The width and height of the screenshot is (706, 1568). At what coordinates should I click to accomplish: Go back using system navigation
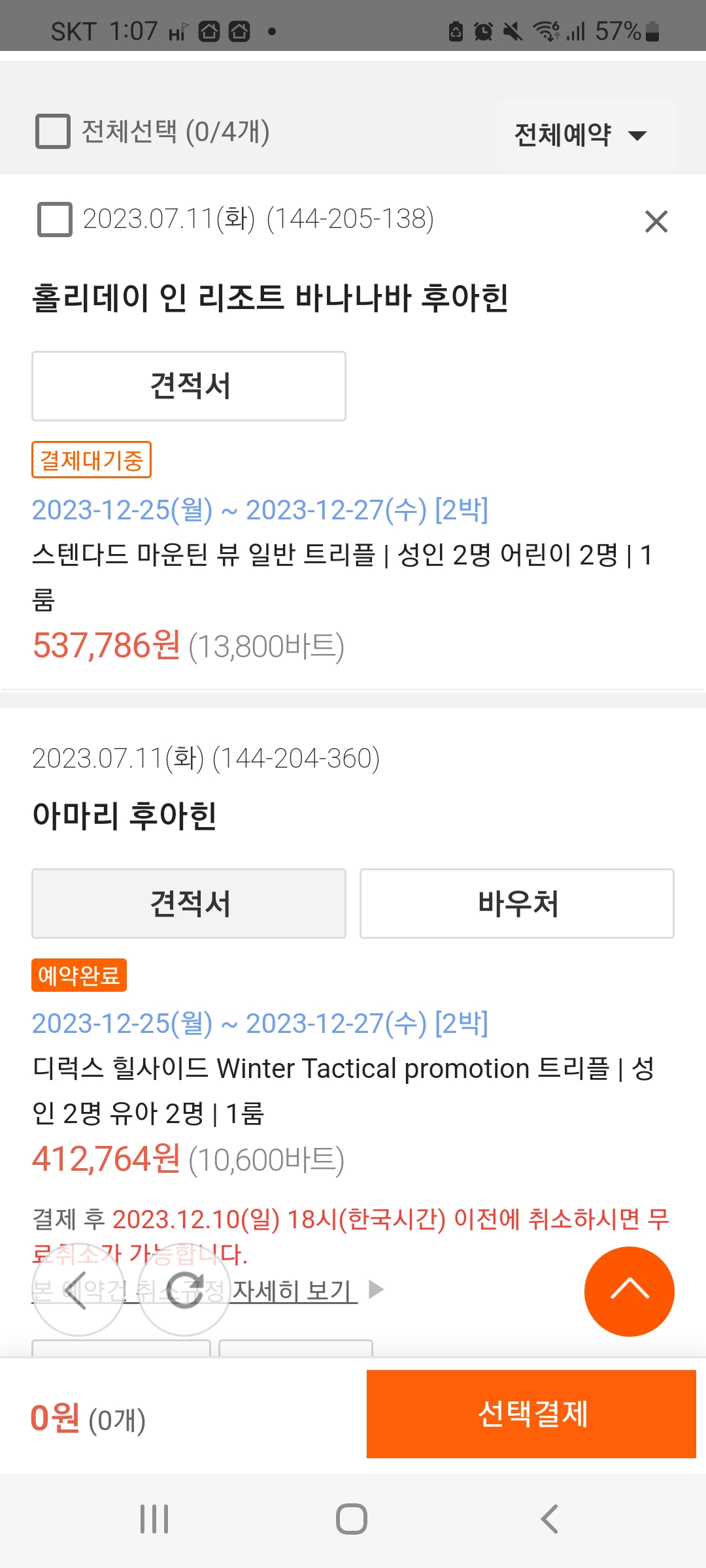(549, 1519)
